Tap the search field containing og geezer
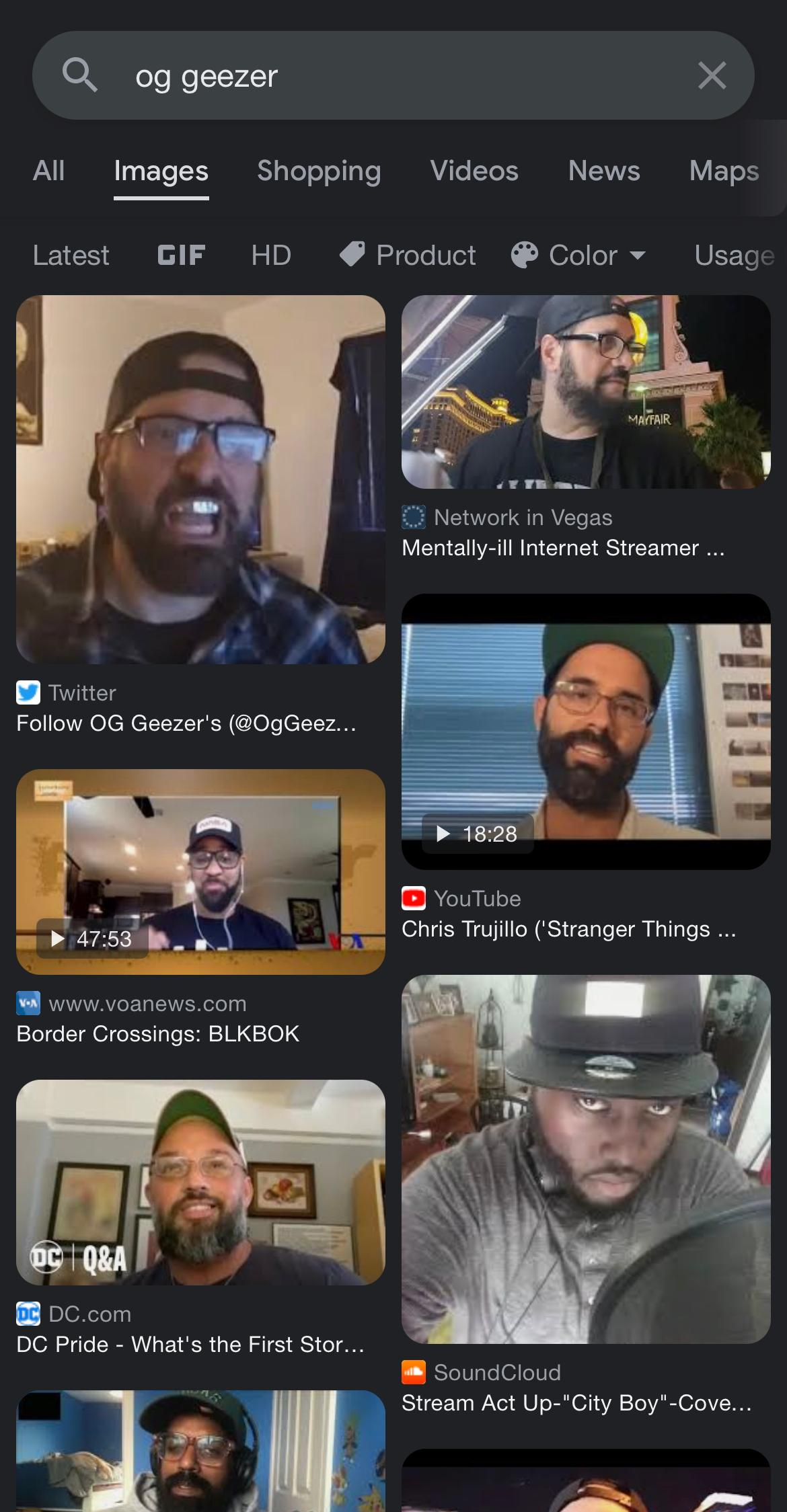The height and width of the screenshot is (1512, 787). pyautogui.click(x=377, y=76)
